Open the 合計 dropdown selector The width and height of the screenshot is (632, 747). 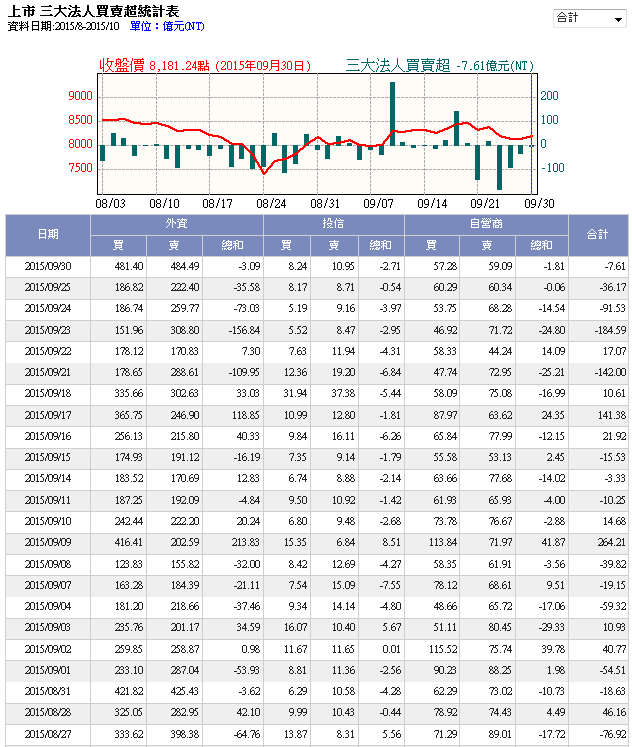coord(589,18)
